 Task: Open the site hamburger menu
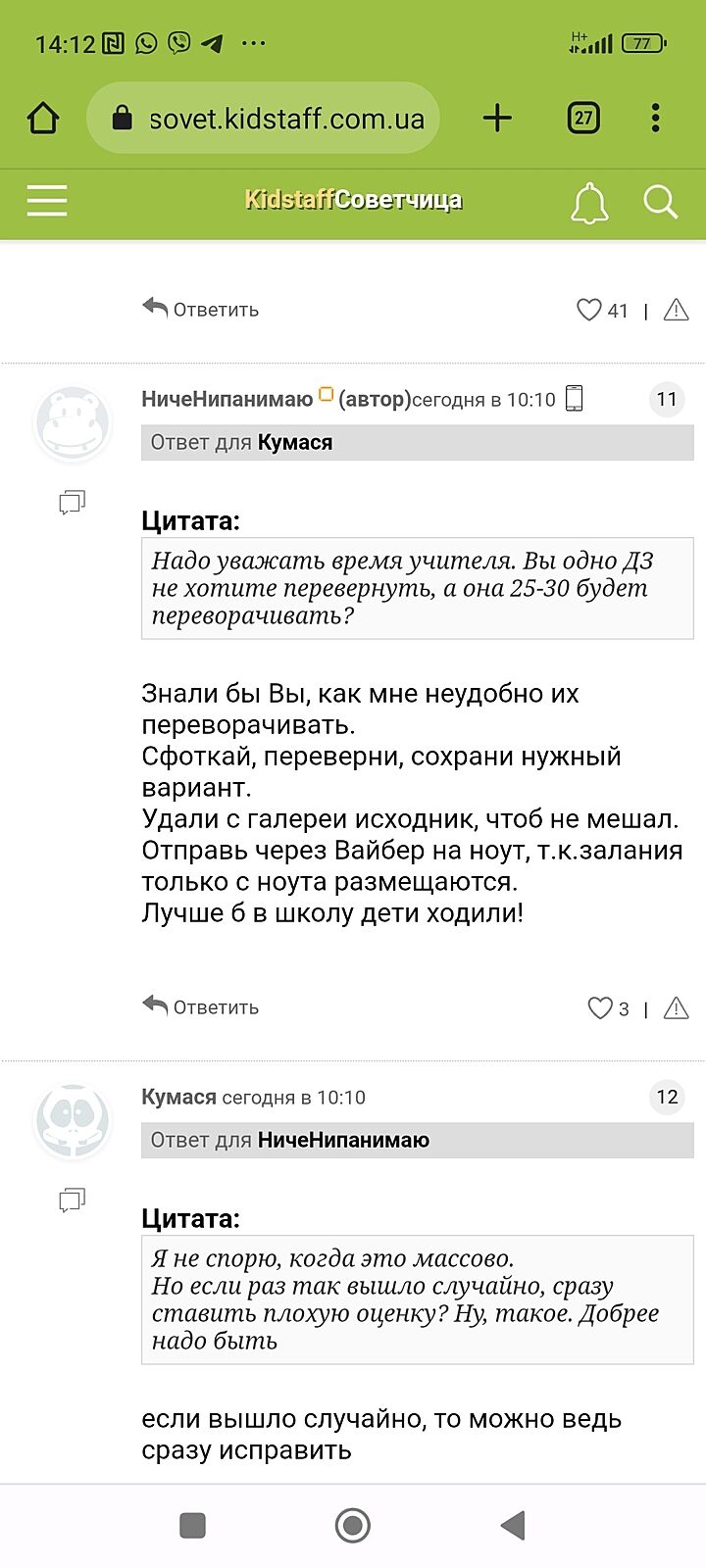click(x=47, y=201)
